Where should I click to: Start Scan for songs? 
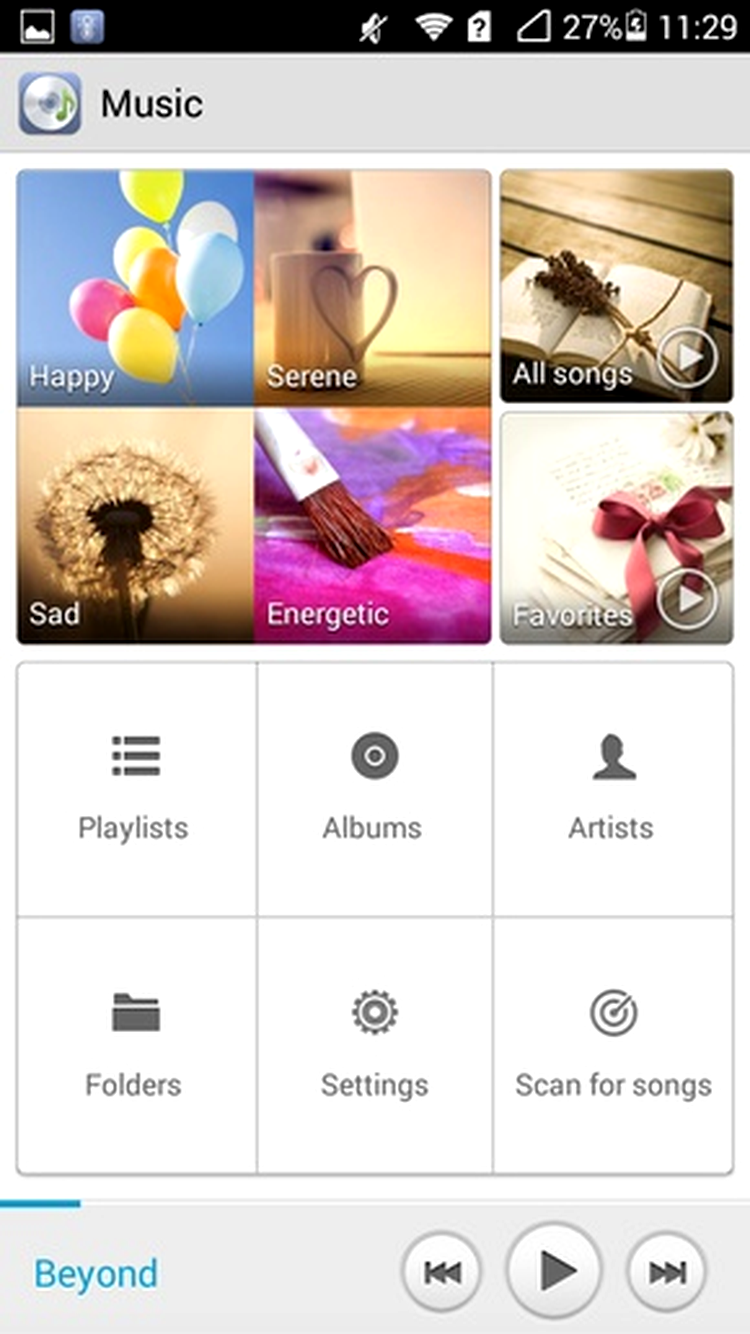click(613, 1045)
